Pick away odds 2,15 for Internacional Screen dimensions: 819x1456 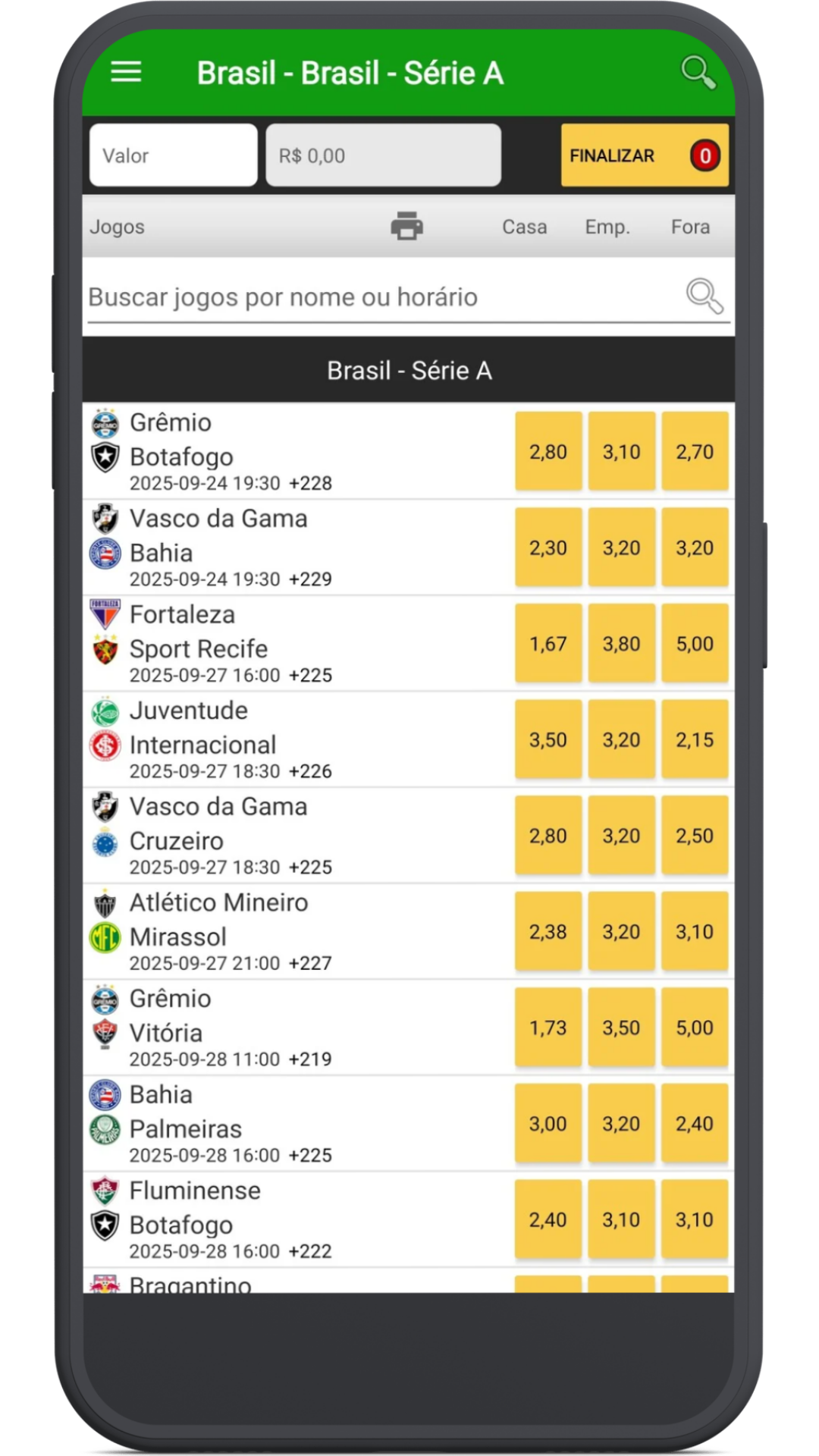point(695,739)
